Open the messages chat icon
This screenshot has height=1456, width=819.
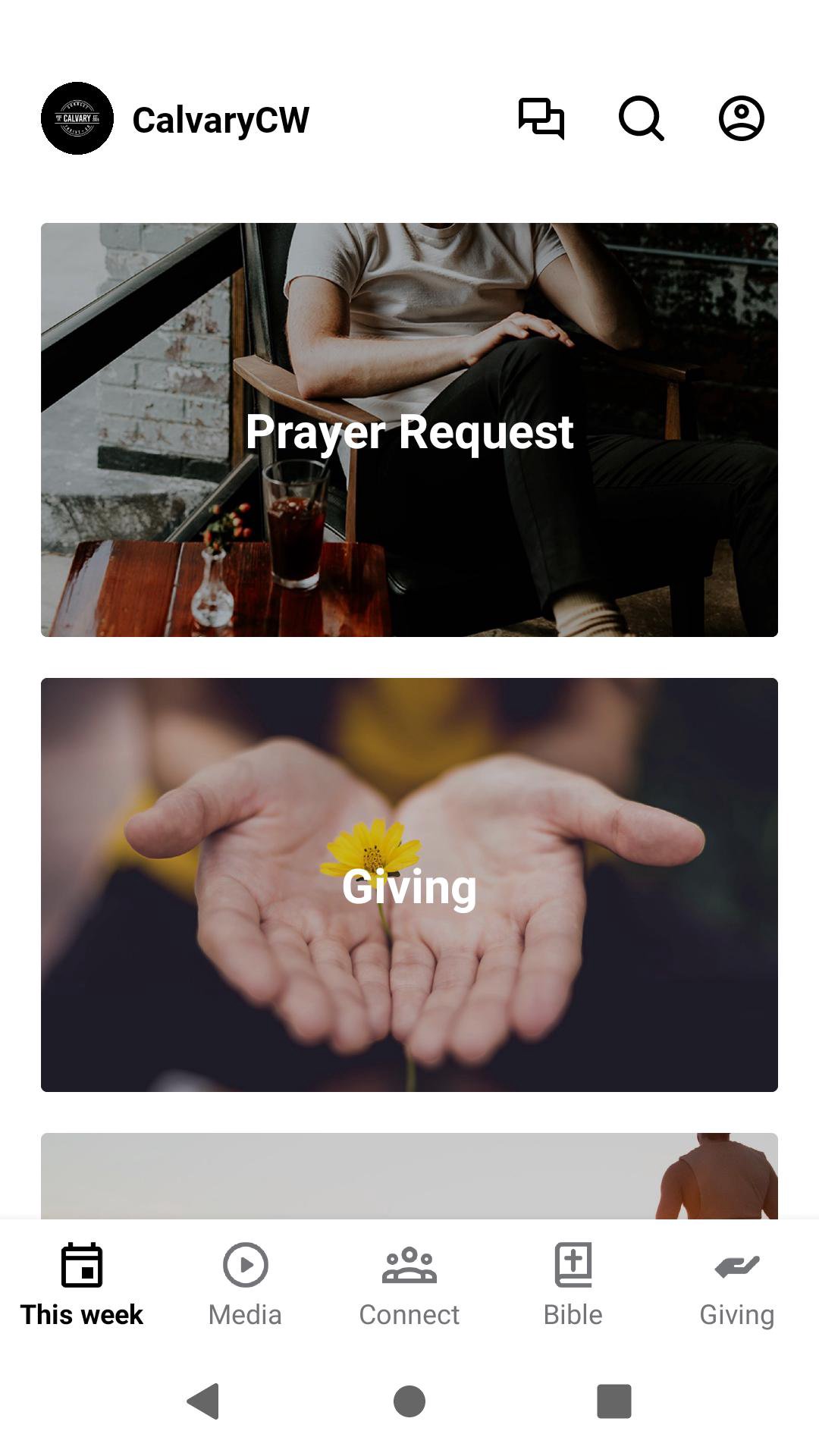coord(541,119)
